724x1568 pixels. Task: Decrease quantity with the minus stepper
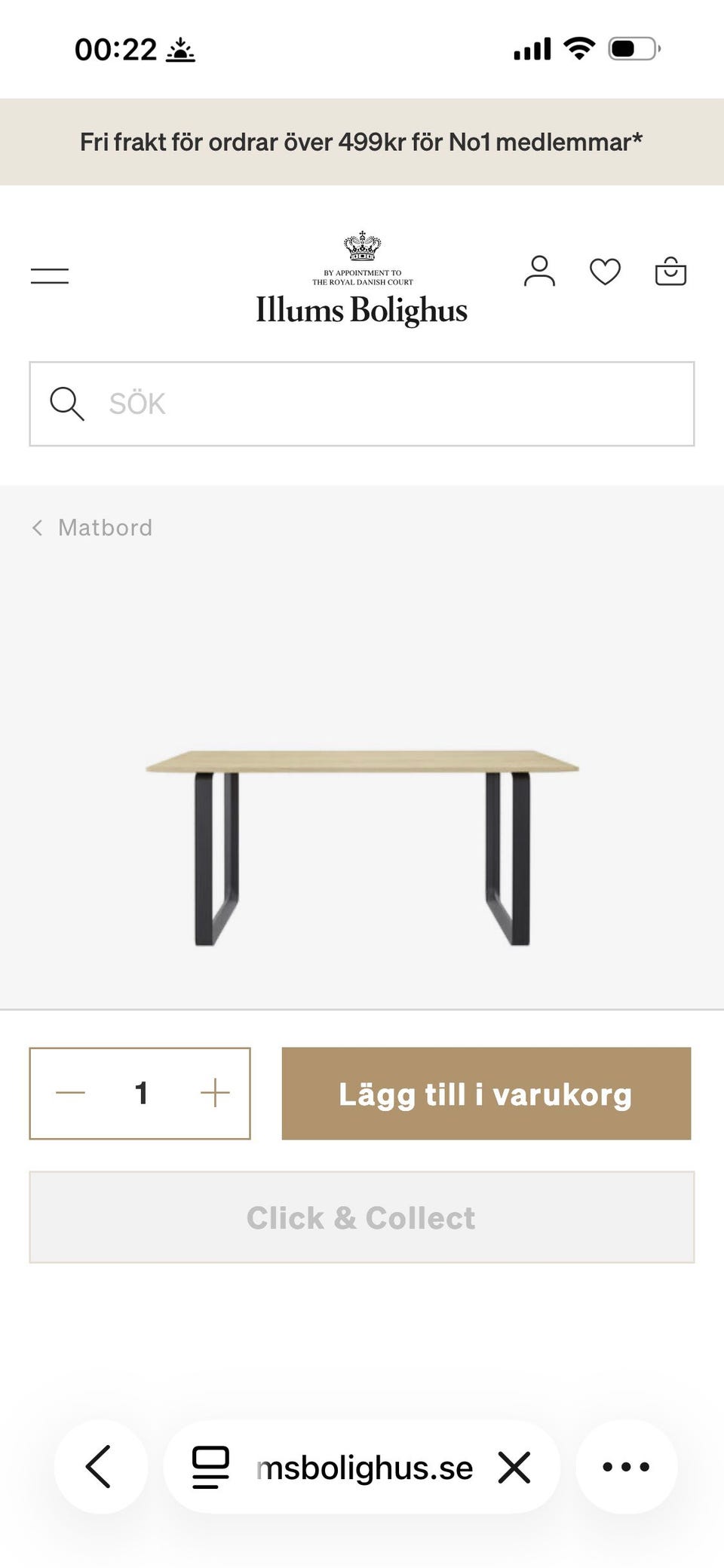(69, 1091)
